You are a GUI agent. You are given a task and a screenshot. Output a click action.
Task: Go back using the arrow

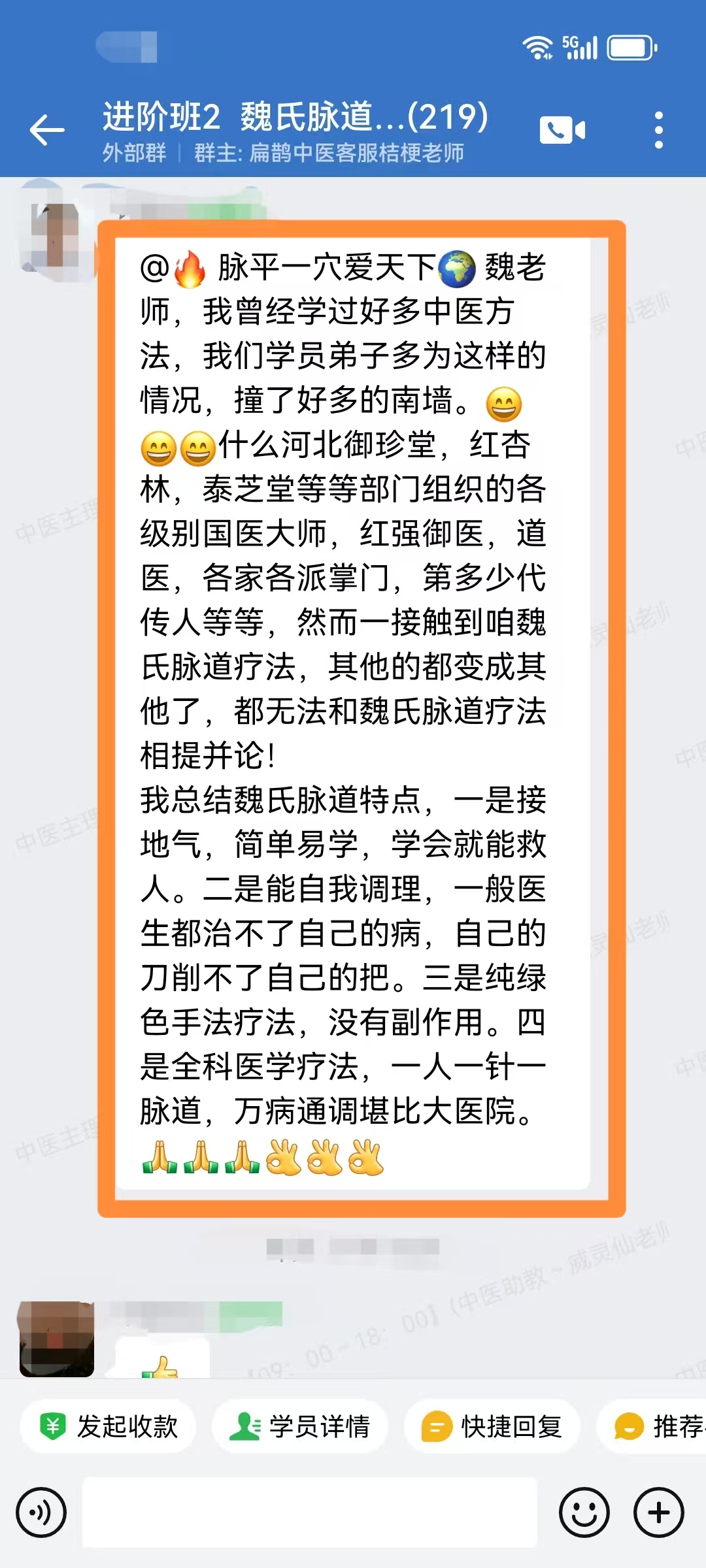pyautogui.click(x=47, y=129)
